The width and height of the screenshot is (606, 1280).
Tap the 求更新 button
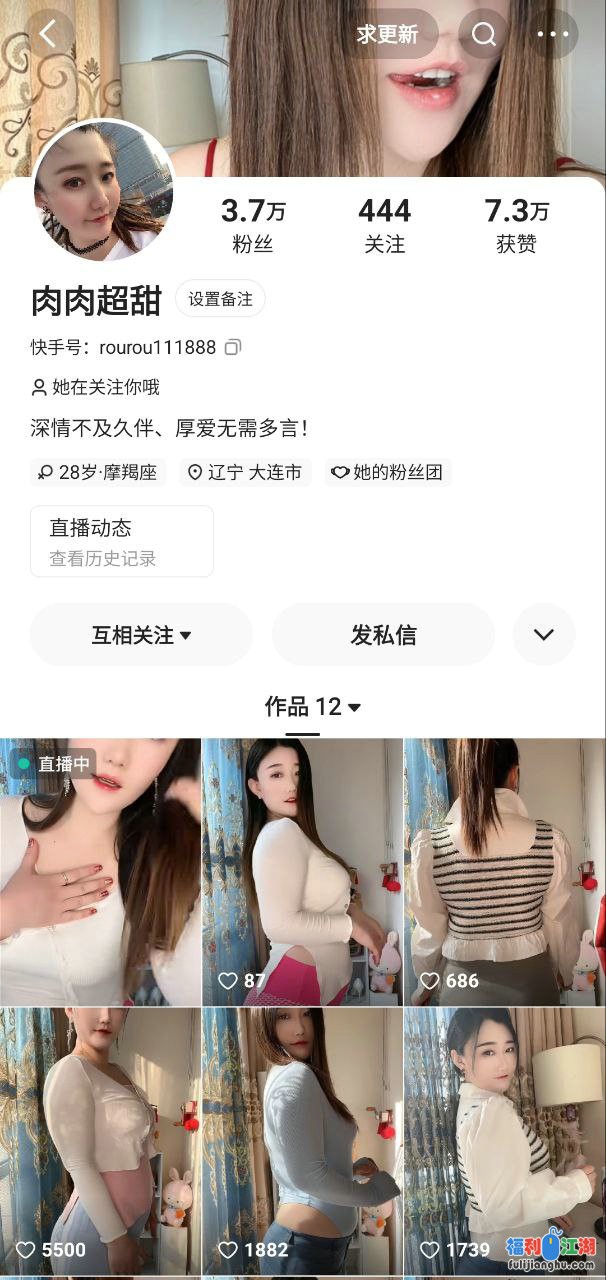point(387,34)
